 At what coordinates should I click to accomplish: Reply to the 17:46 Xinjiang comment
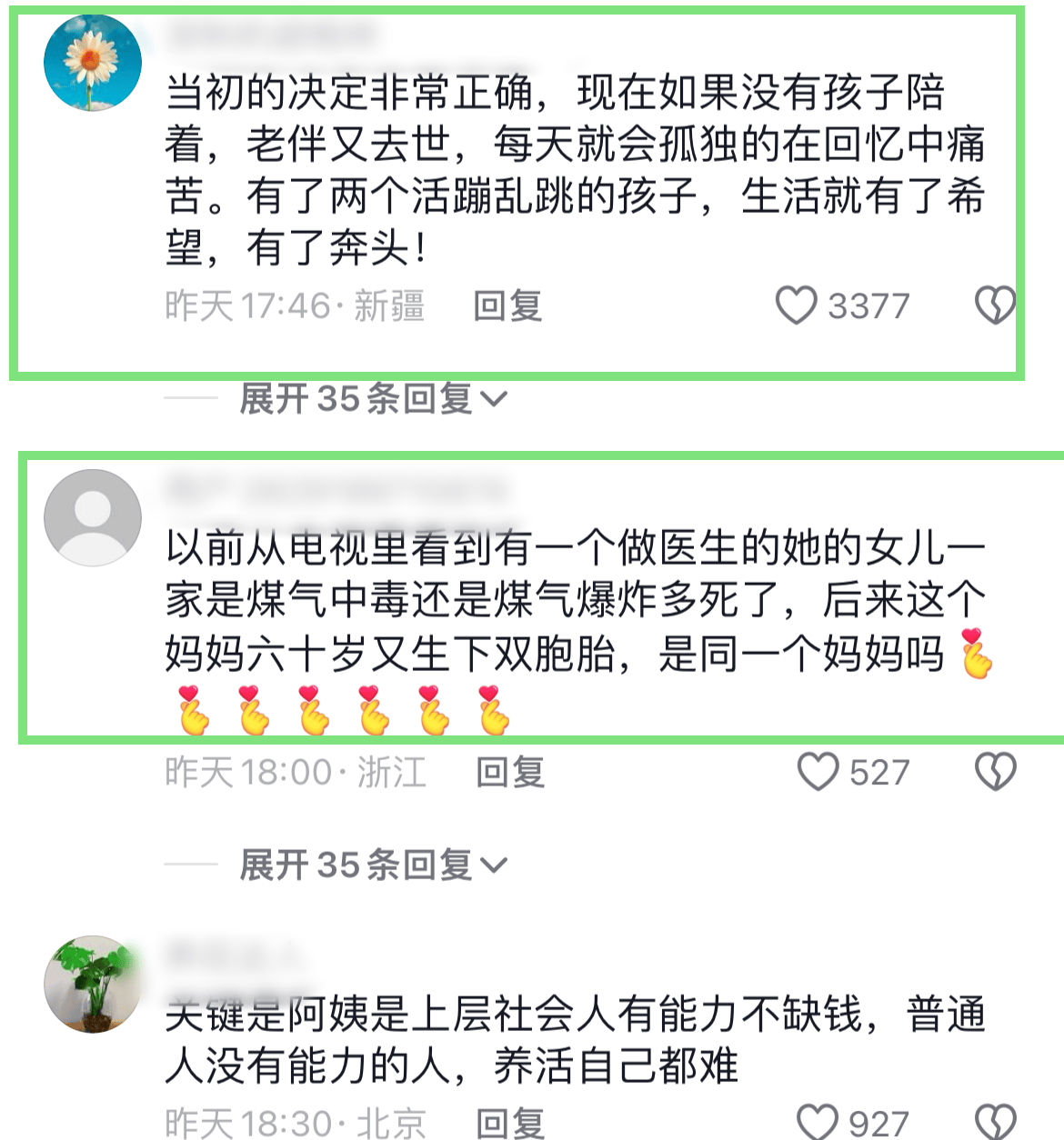coord(507,306)
